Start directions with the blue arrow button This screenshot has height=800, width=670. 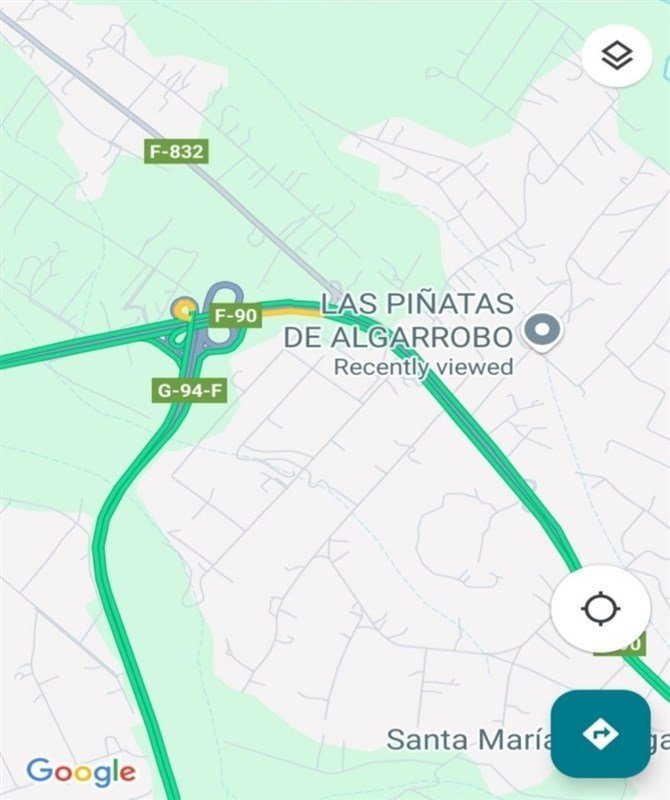pyautogui.click(x=600, y=735)
